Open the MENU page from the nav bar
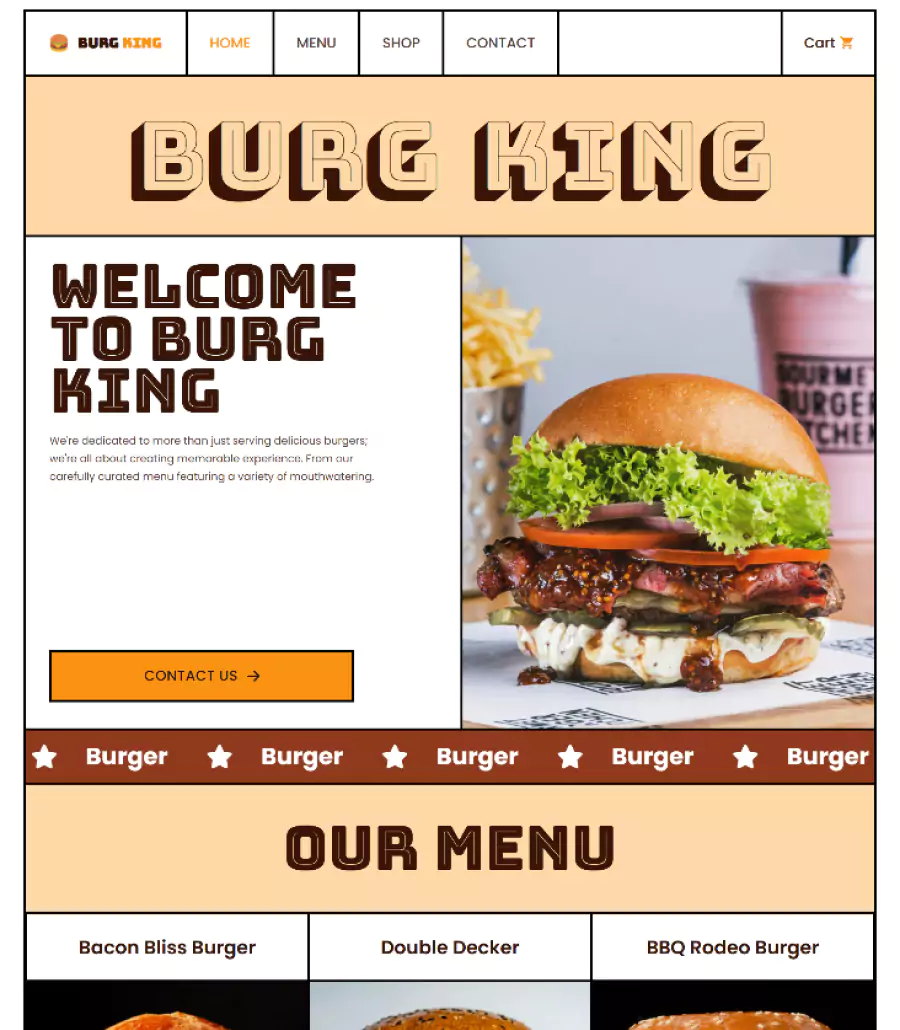Viewport: 900px width, 1030px height. coord(316,43)
